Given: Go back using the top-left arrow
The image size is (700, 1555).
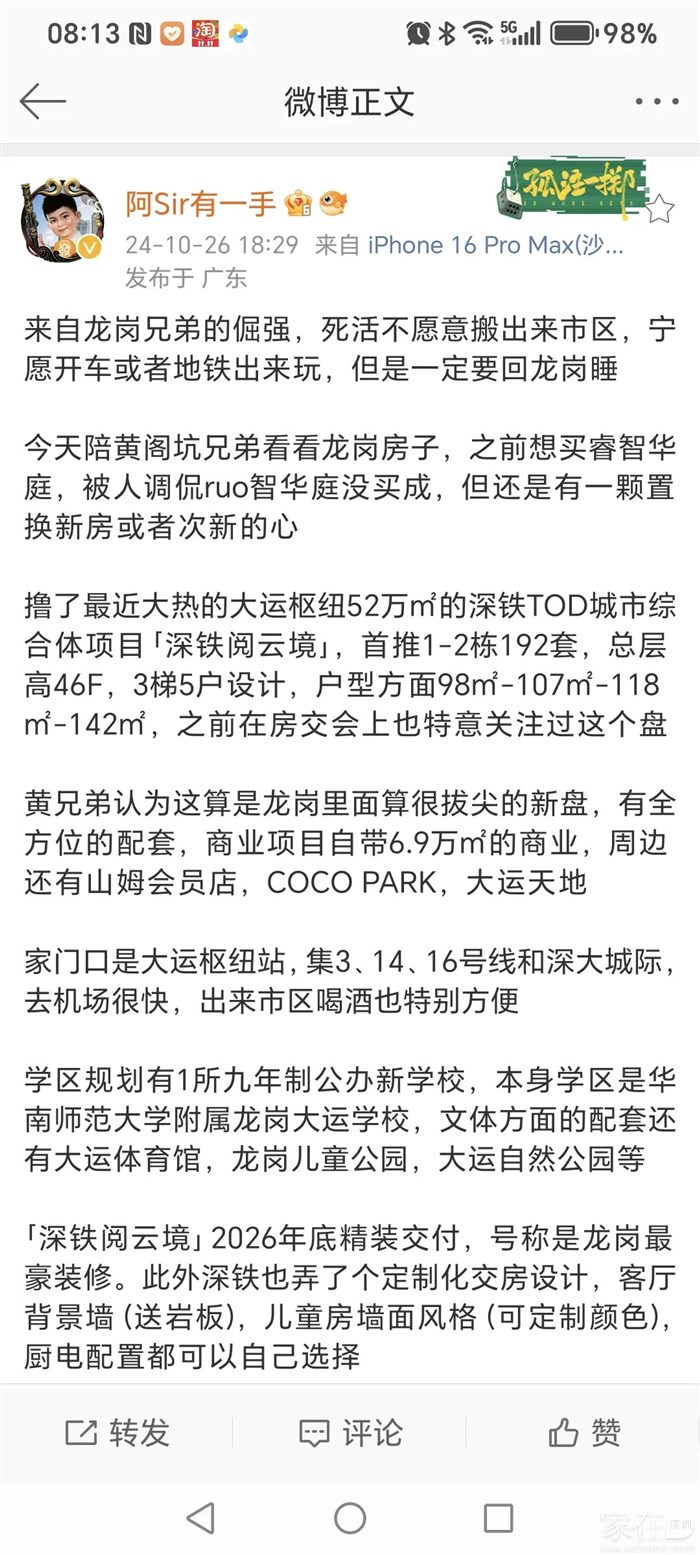Looking at the screenshot, I should pos(42,101).
